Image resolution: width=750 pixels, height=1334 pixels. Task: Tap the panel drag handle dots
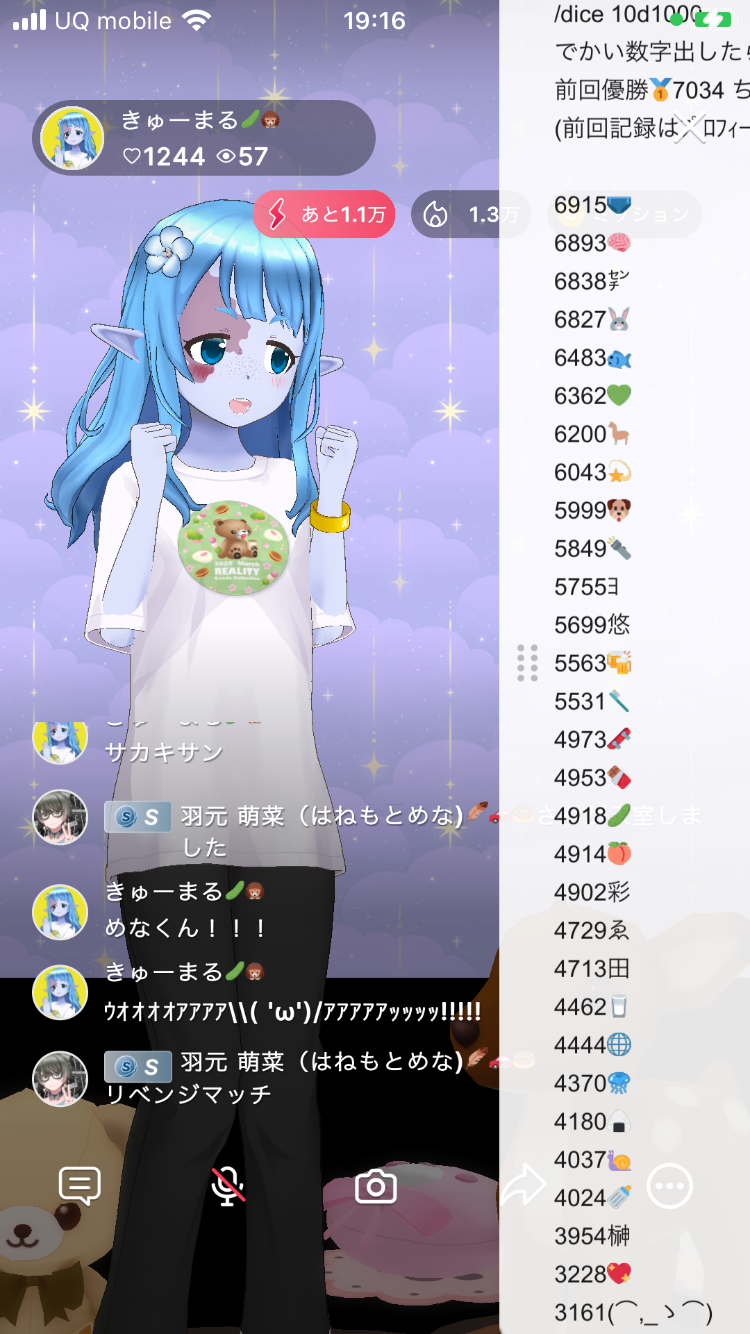(x=528, y=663)
